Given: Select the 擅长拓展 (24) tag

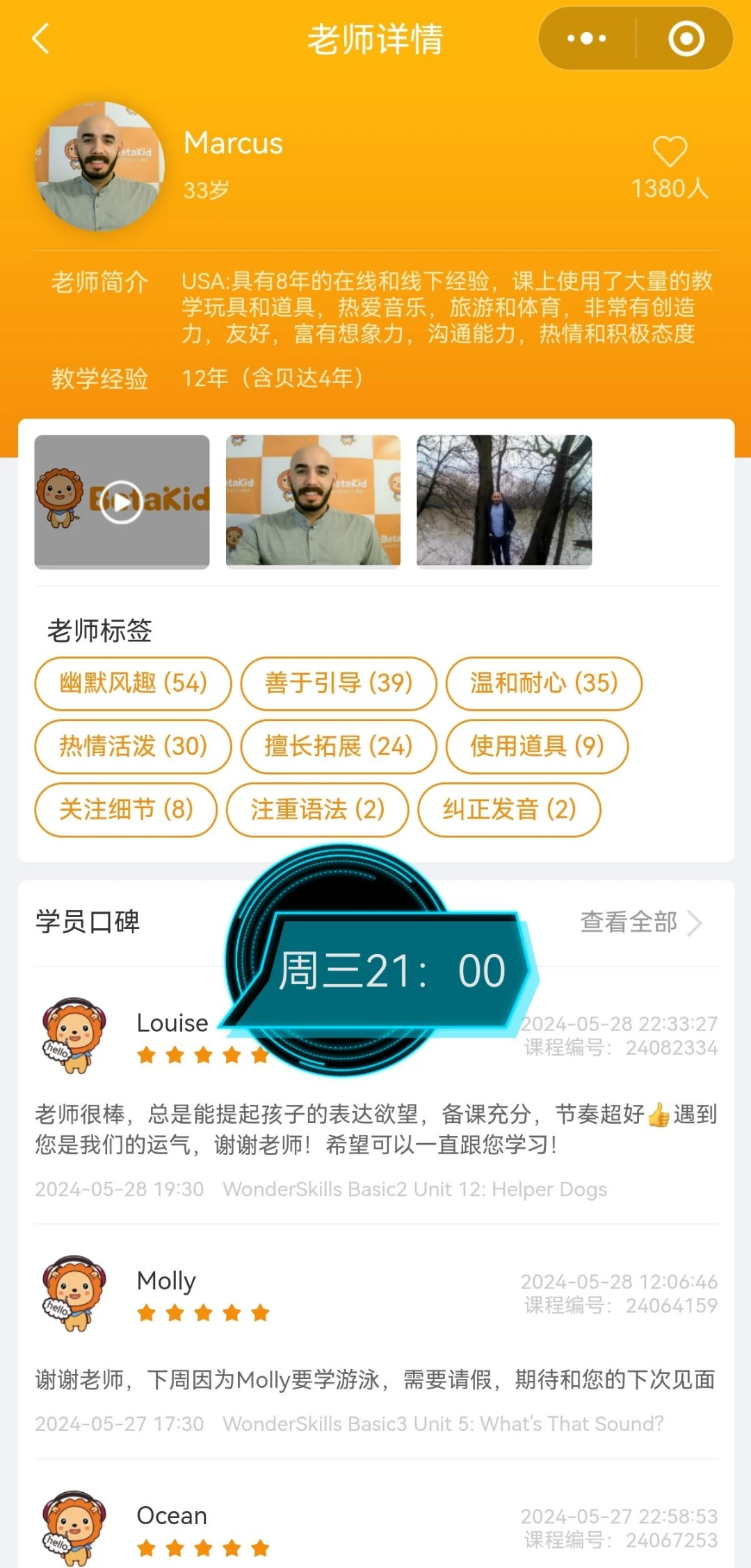Looking at the screenshot, I should pyautogui.click(x=338, y=747).
